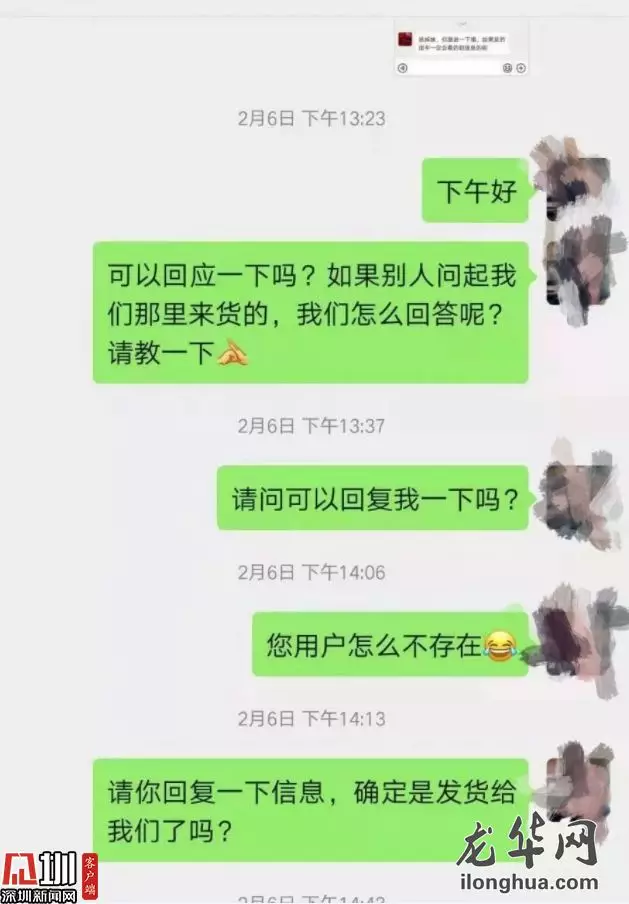Image resolution: width=629 pixels, height=904 pixels.
Task: Open sender's avatar next to 请问可以回复我一下吗
Action: point(575,497)
